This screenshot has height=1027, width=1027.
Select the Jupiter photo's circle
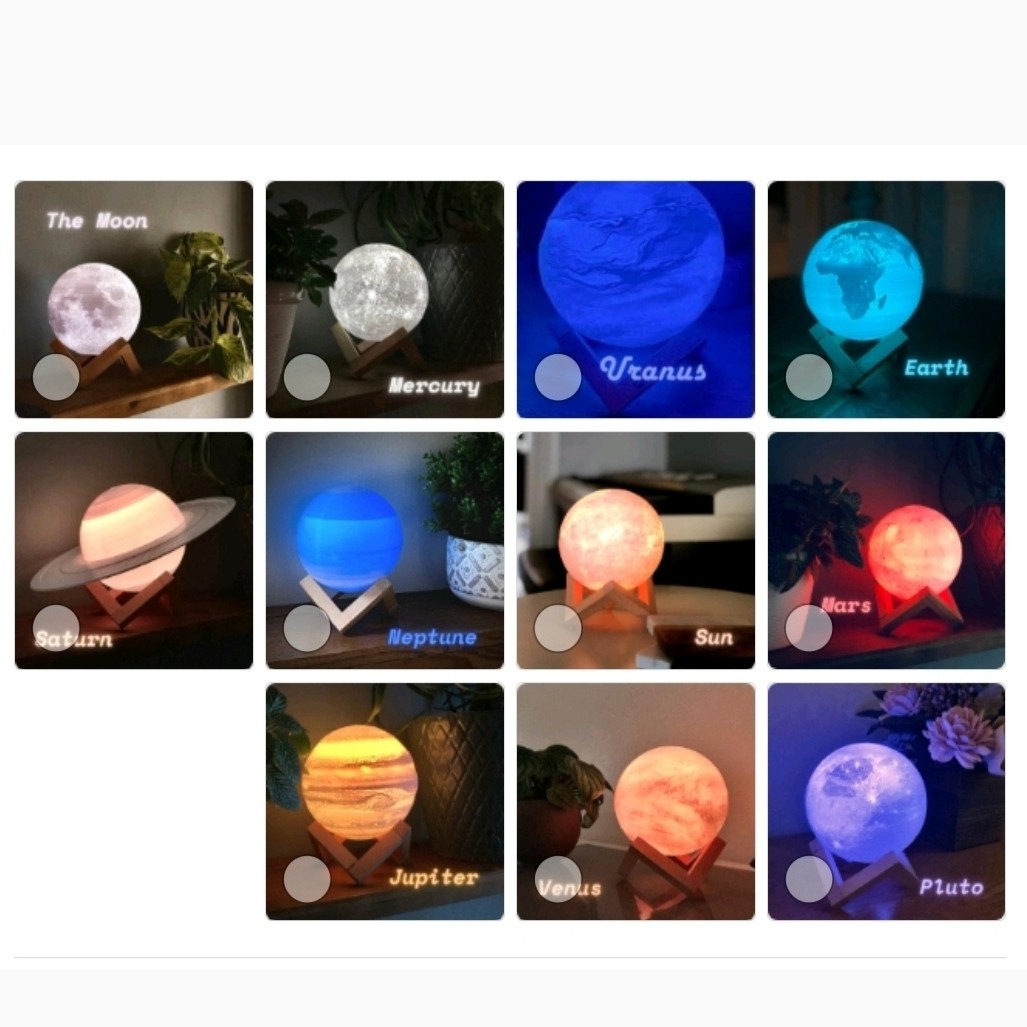pos(307,879)
